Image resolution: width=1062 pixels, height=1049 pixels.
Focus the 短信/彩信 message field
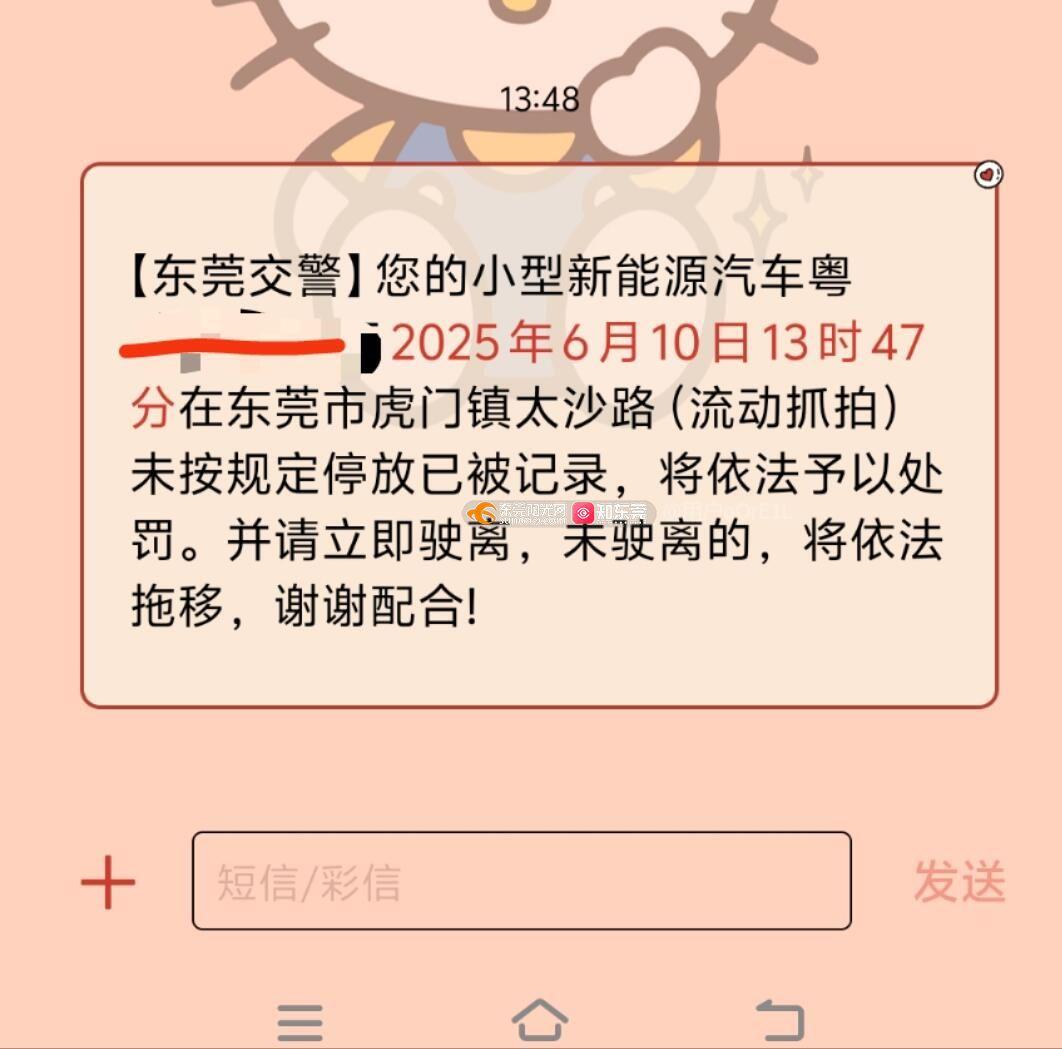(521, 881)
